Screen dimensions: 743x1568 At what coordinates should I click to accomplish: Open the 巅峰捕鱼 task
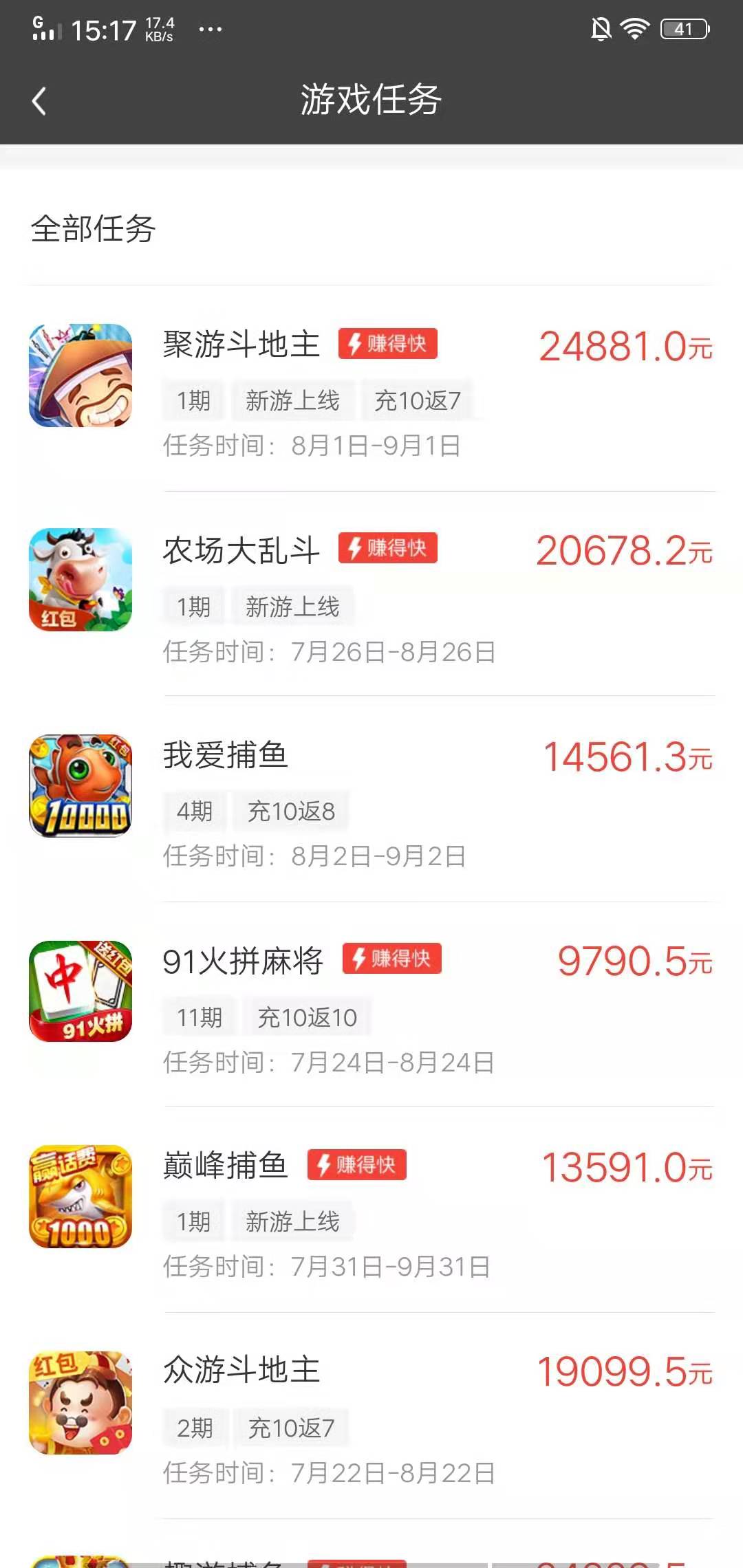225,1166
